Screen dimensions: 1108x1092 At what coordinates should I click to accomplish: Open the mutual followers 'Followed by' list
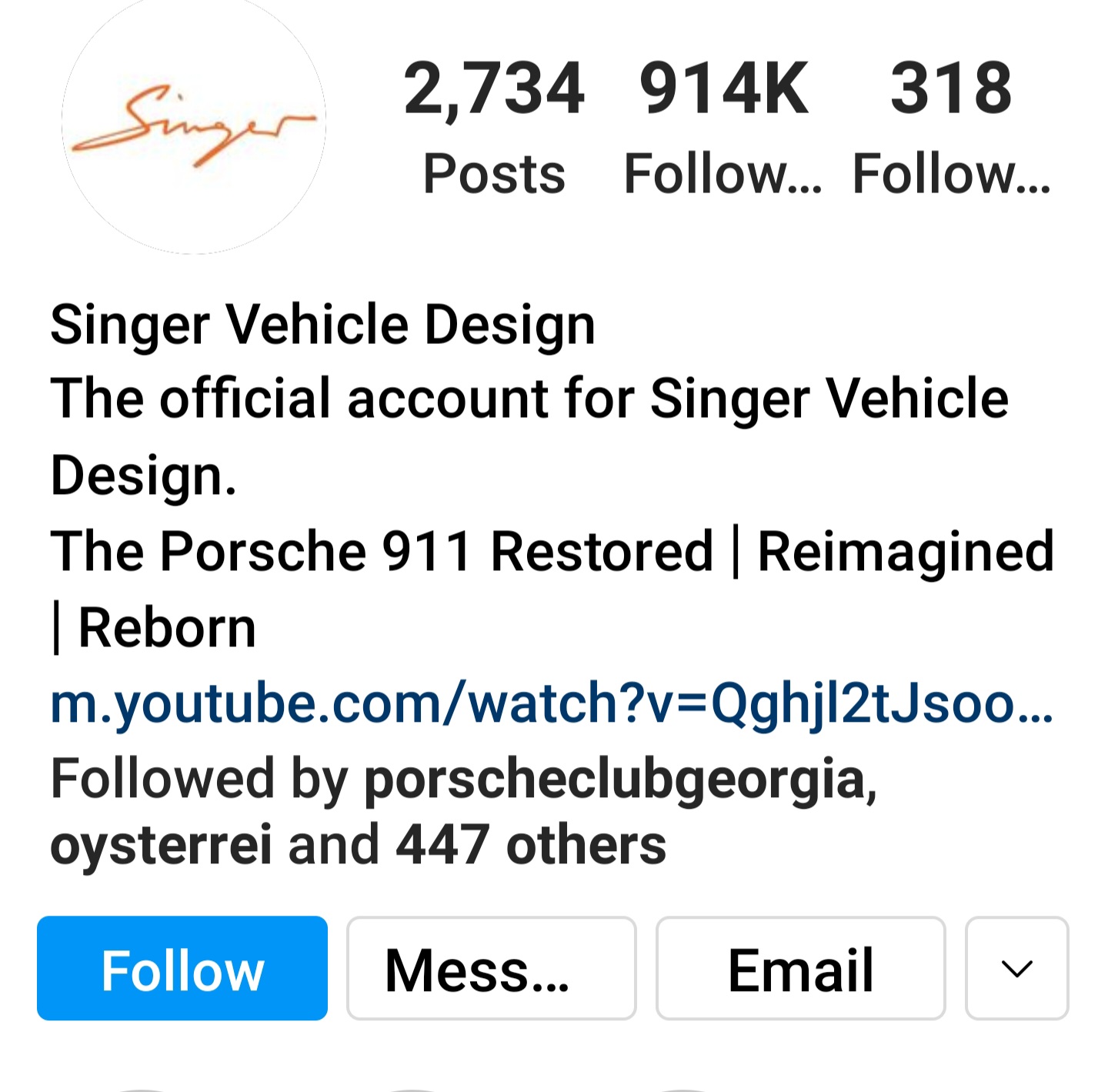pos(462,811)
